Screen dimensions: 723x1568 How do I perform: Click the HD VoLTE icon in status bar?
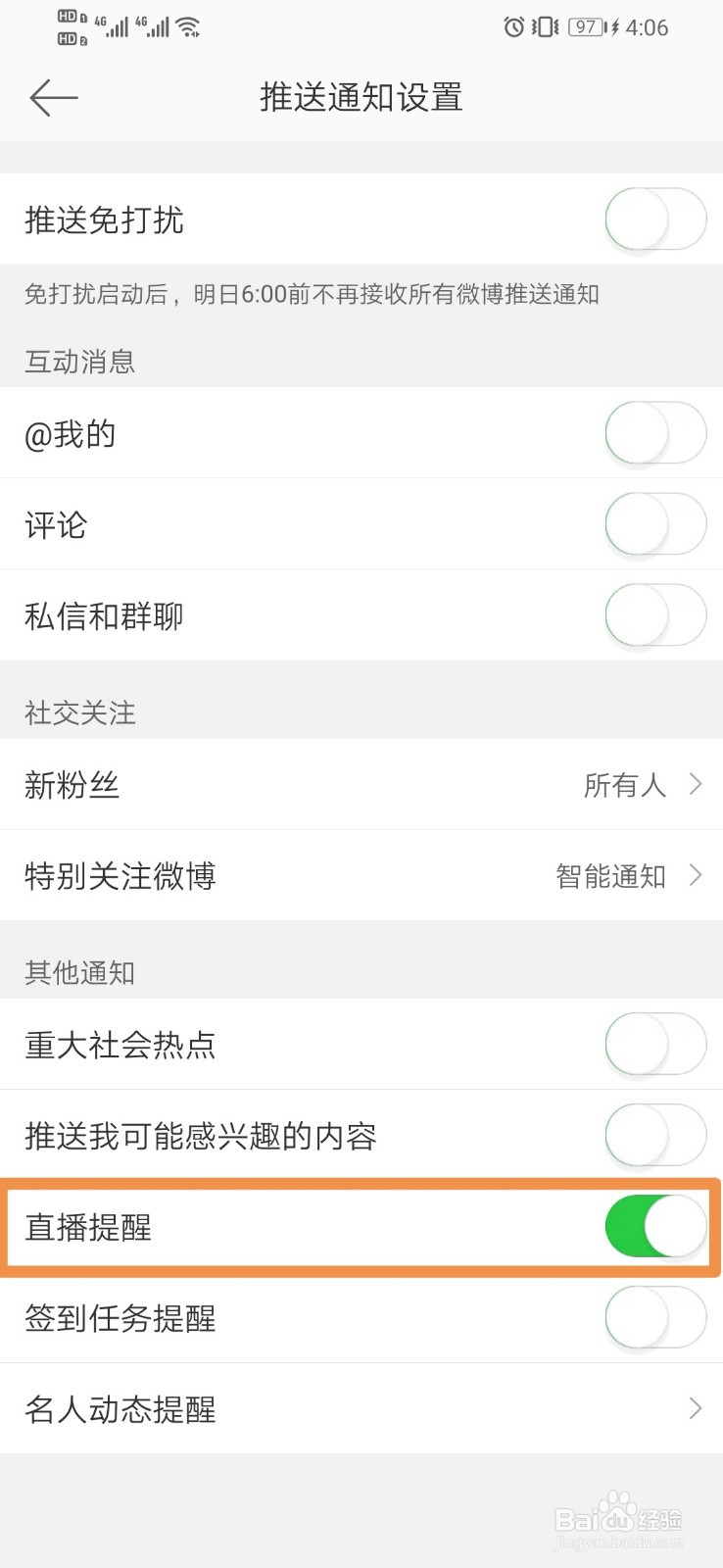pyautogui.click(x=70, y=25)
